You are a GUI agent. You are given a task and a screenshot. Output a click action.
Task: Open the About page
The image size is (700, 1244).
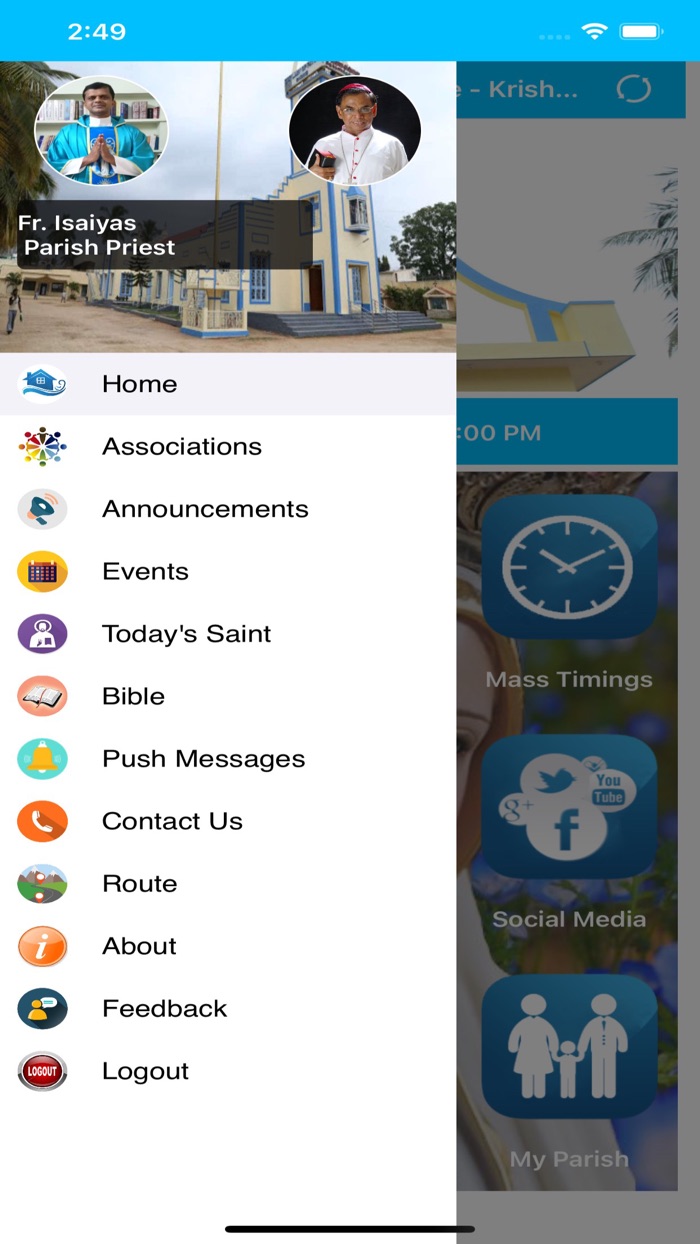coord(228,946)
